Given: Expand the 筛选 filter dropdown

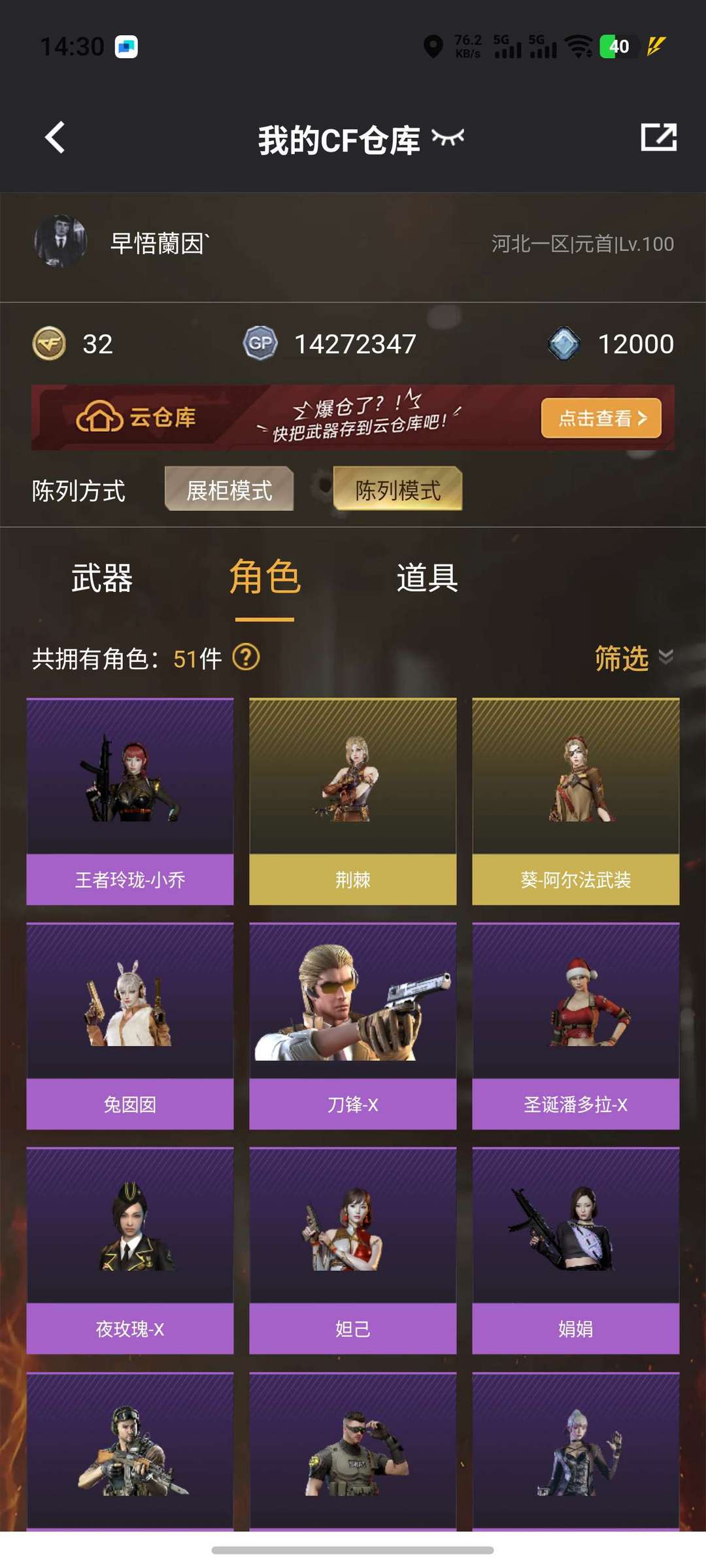Looking at the screenshot, I should [x=633, y=658].
